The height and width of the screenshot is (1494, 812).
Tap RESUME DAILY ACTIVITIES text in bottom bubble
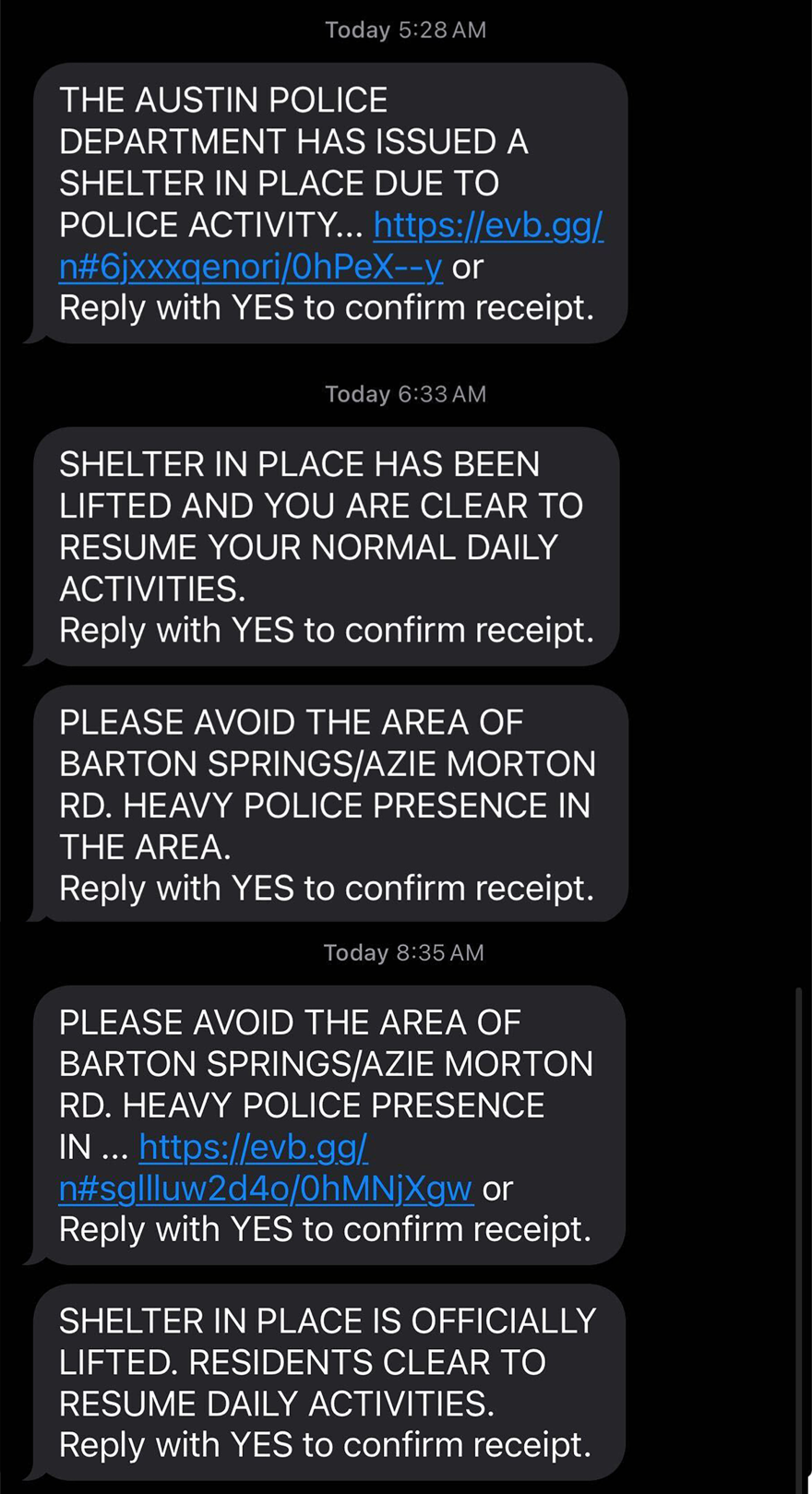coord(277,1403)
